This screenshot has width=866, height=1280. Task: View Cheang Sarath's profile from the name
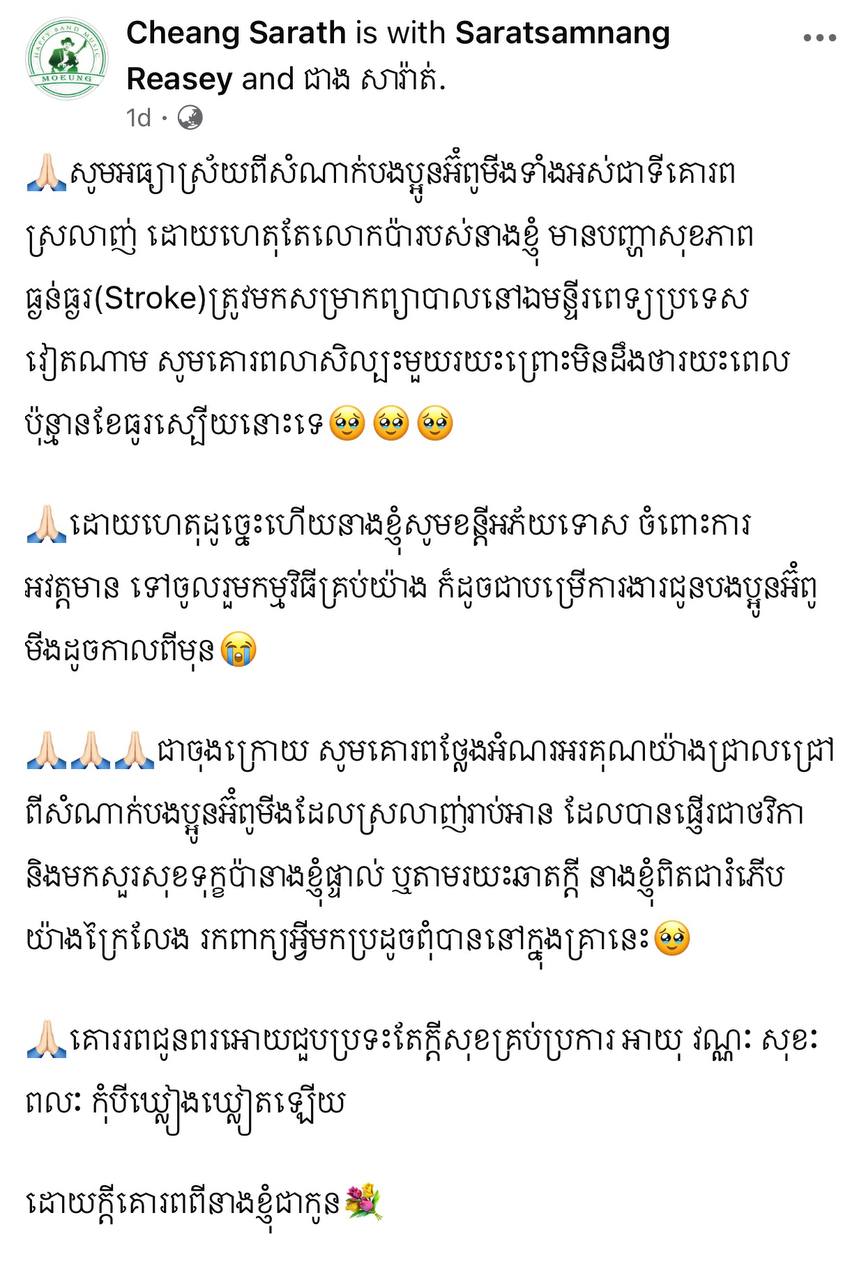pos(236,34)
